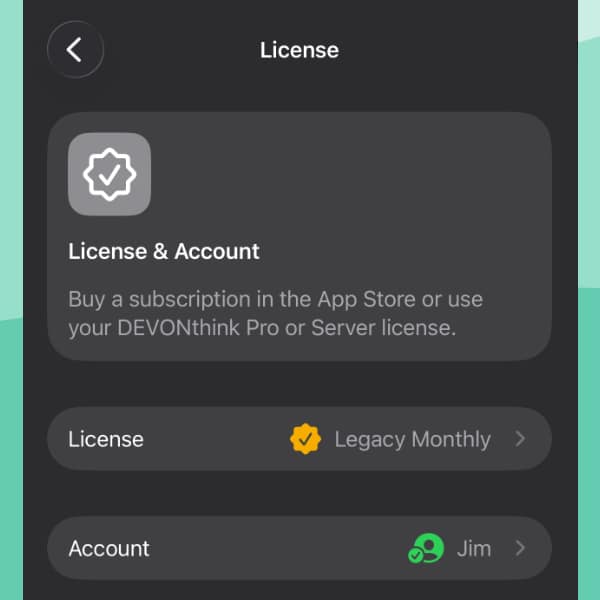Open the Legacy Monthly license row
Viewport: 600px width, 600px height.
(x=299, y=439)
